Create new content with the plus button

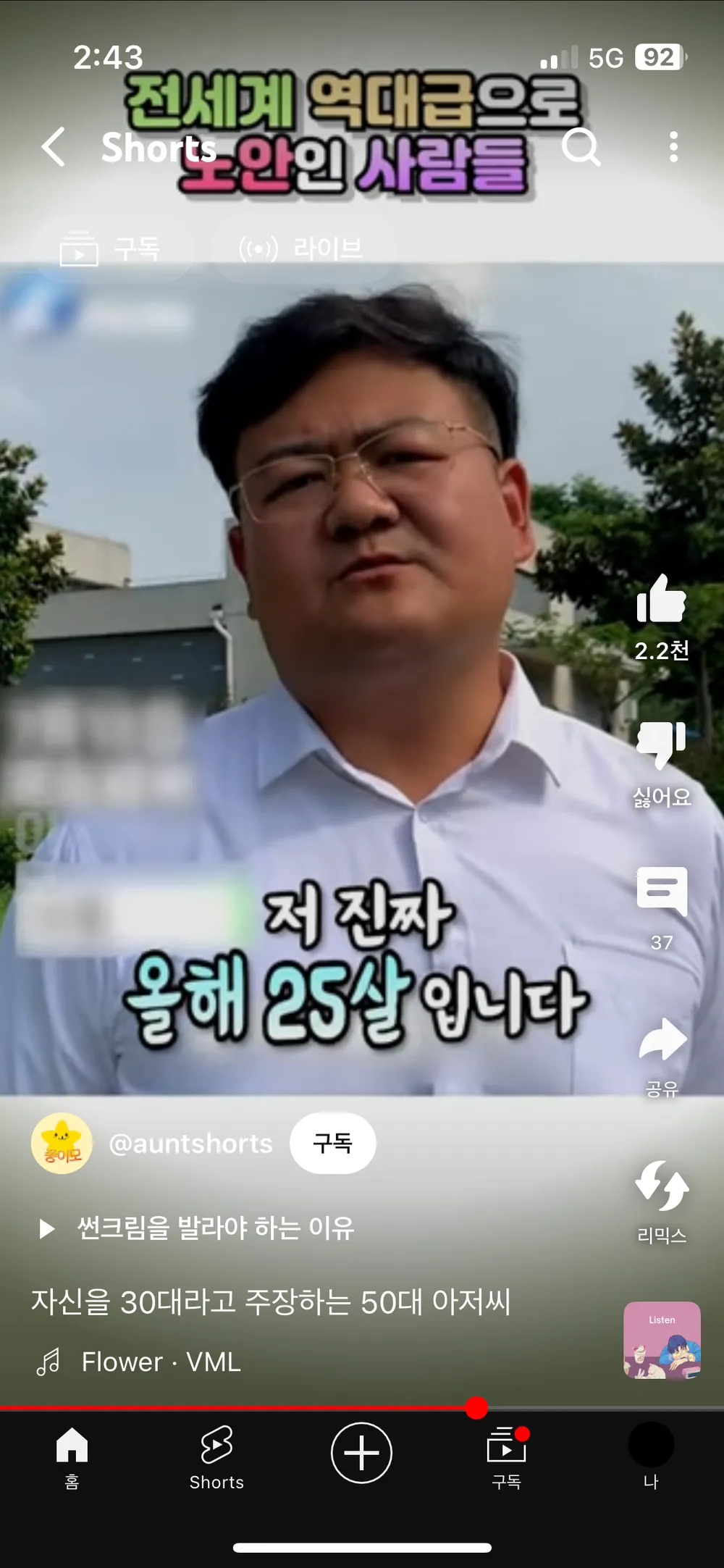(x=361, y=1453)
